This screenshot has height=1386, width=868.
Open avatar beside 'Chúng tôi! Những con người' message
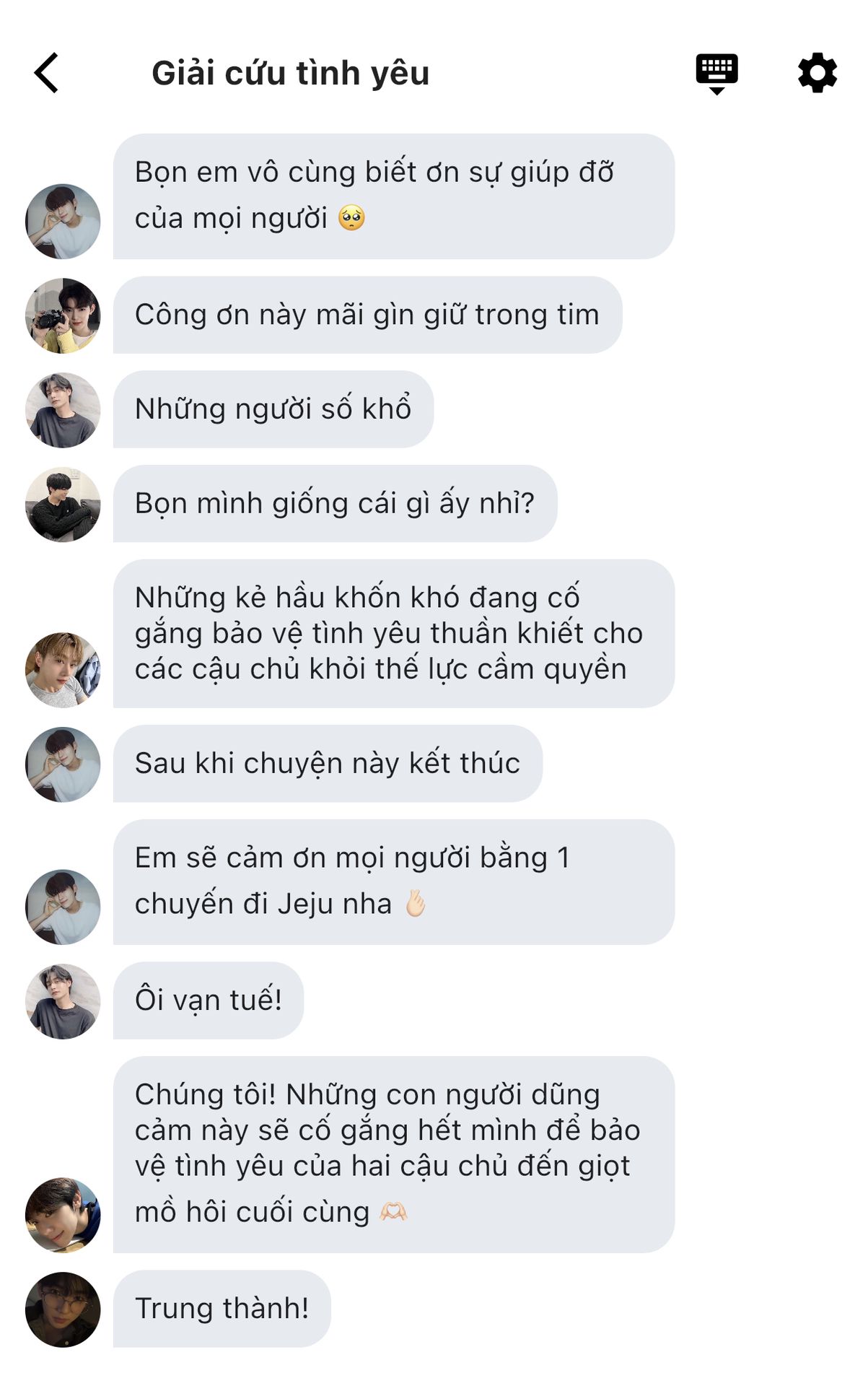tap(63, 1215)
